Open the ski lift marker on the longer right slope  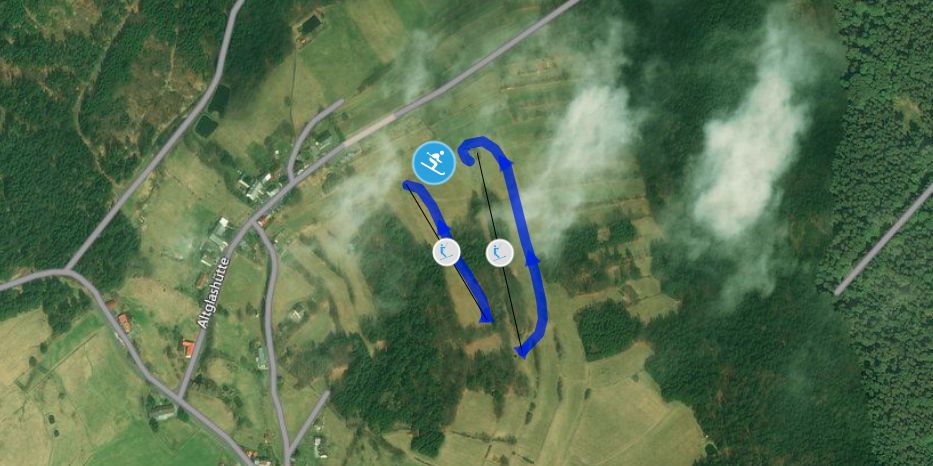click(500, 253)
